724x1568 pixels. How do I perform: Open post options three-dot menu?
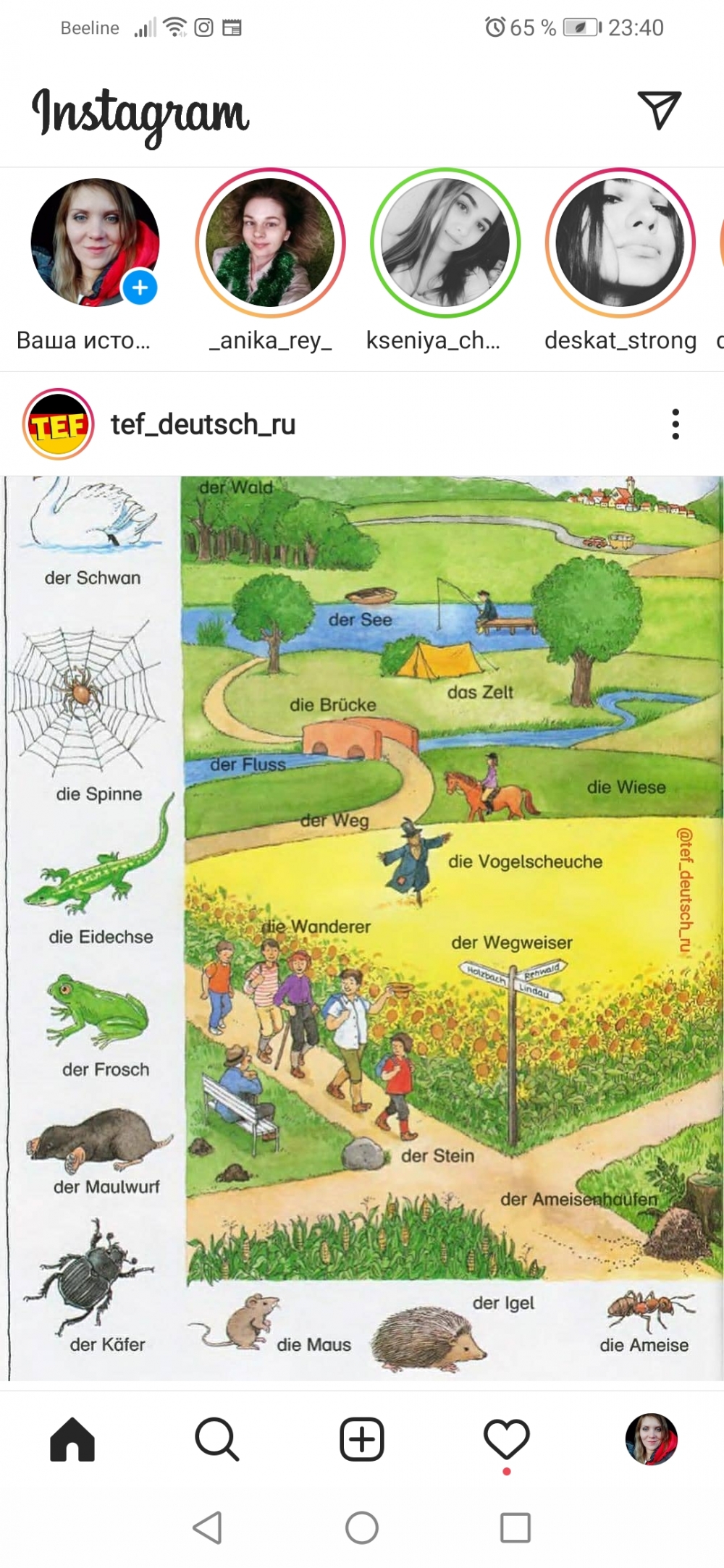675,425
